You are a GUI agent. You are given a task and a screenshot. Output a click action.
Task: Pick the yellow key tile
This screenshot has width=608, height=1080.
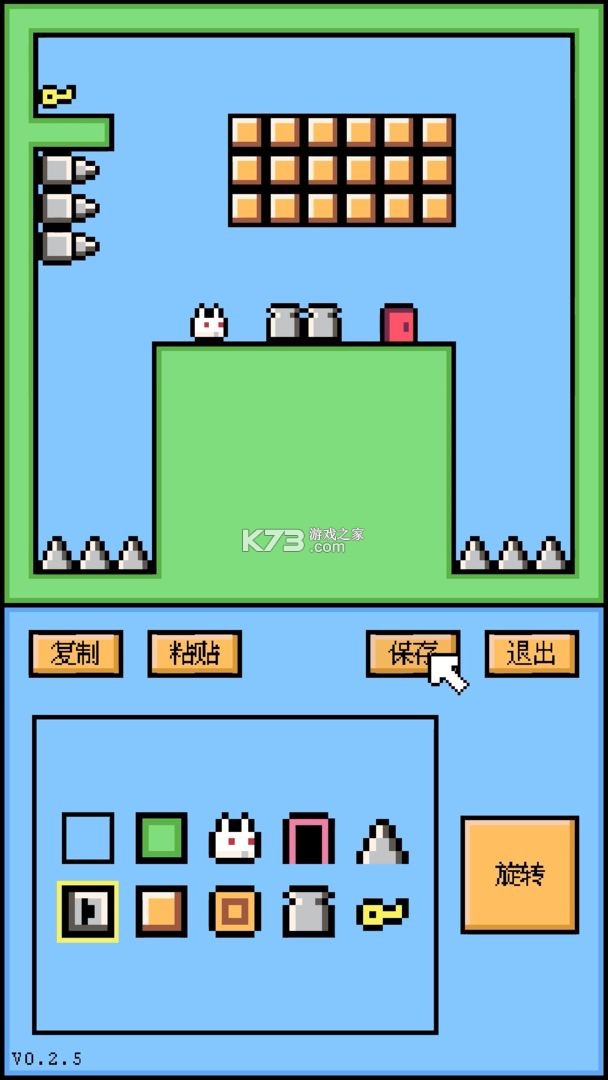tap(382, 913)
